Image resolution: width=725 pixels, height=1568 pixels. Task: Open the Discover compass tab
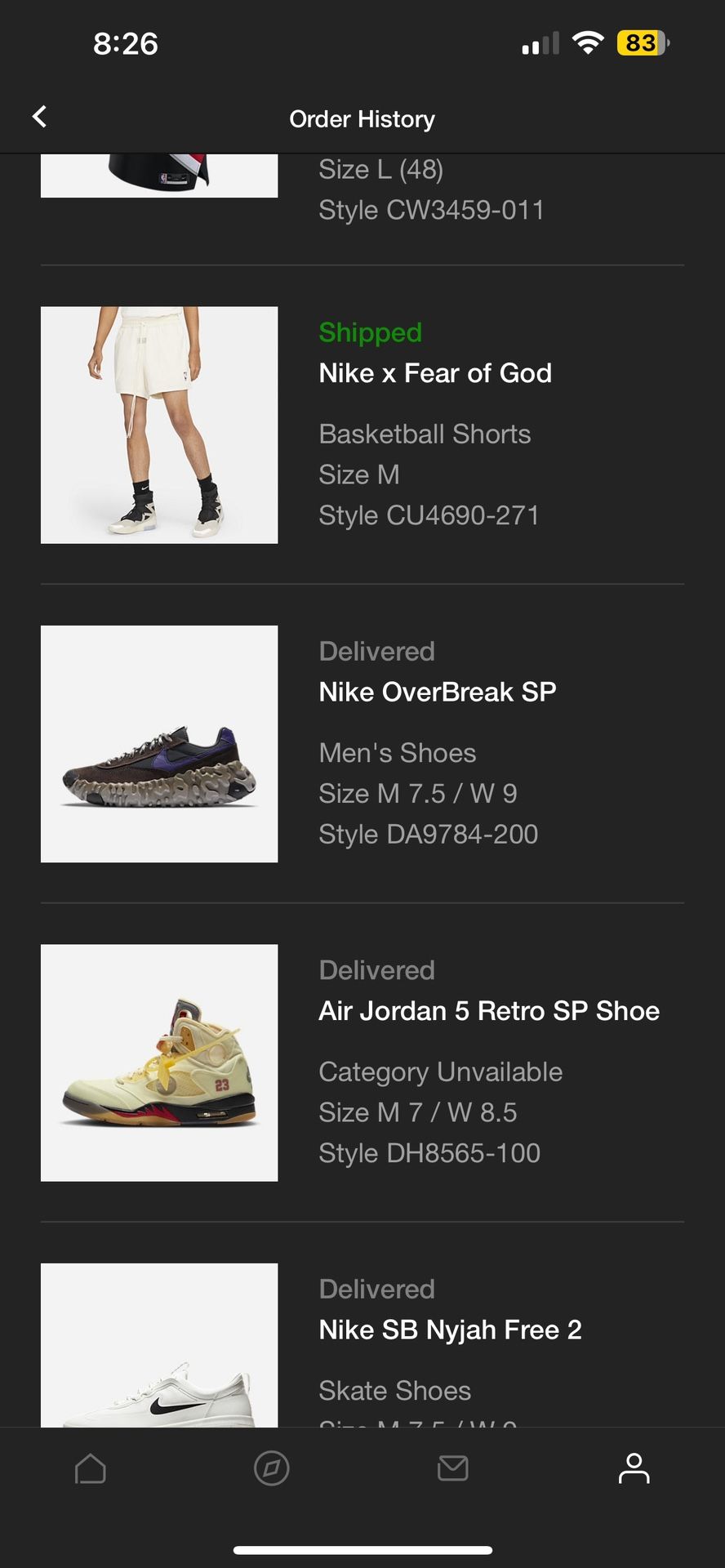(272, 1468)
